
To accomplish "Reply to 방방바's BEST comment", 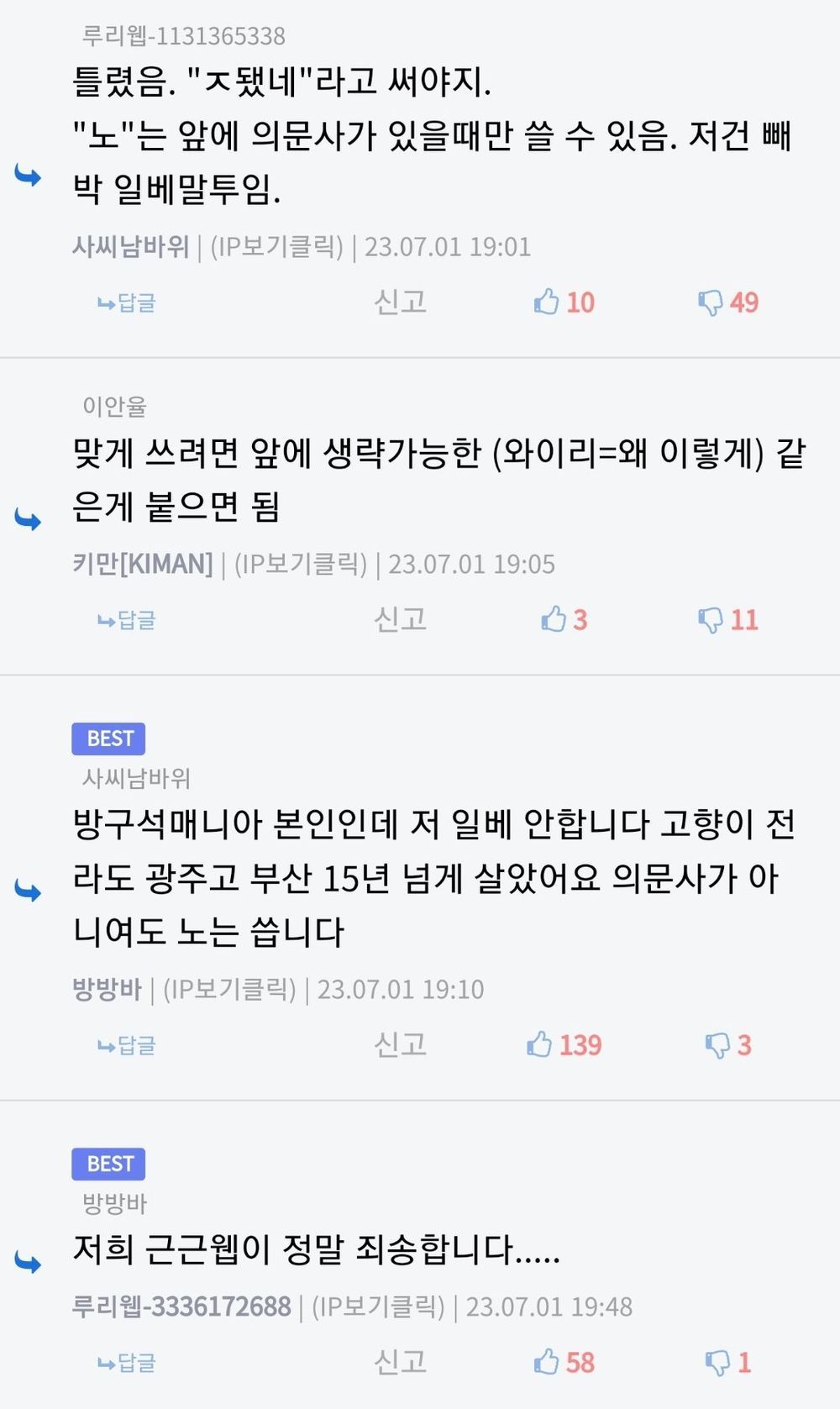I will tap(127, 1045).
